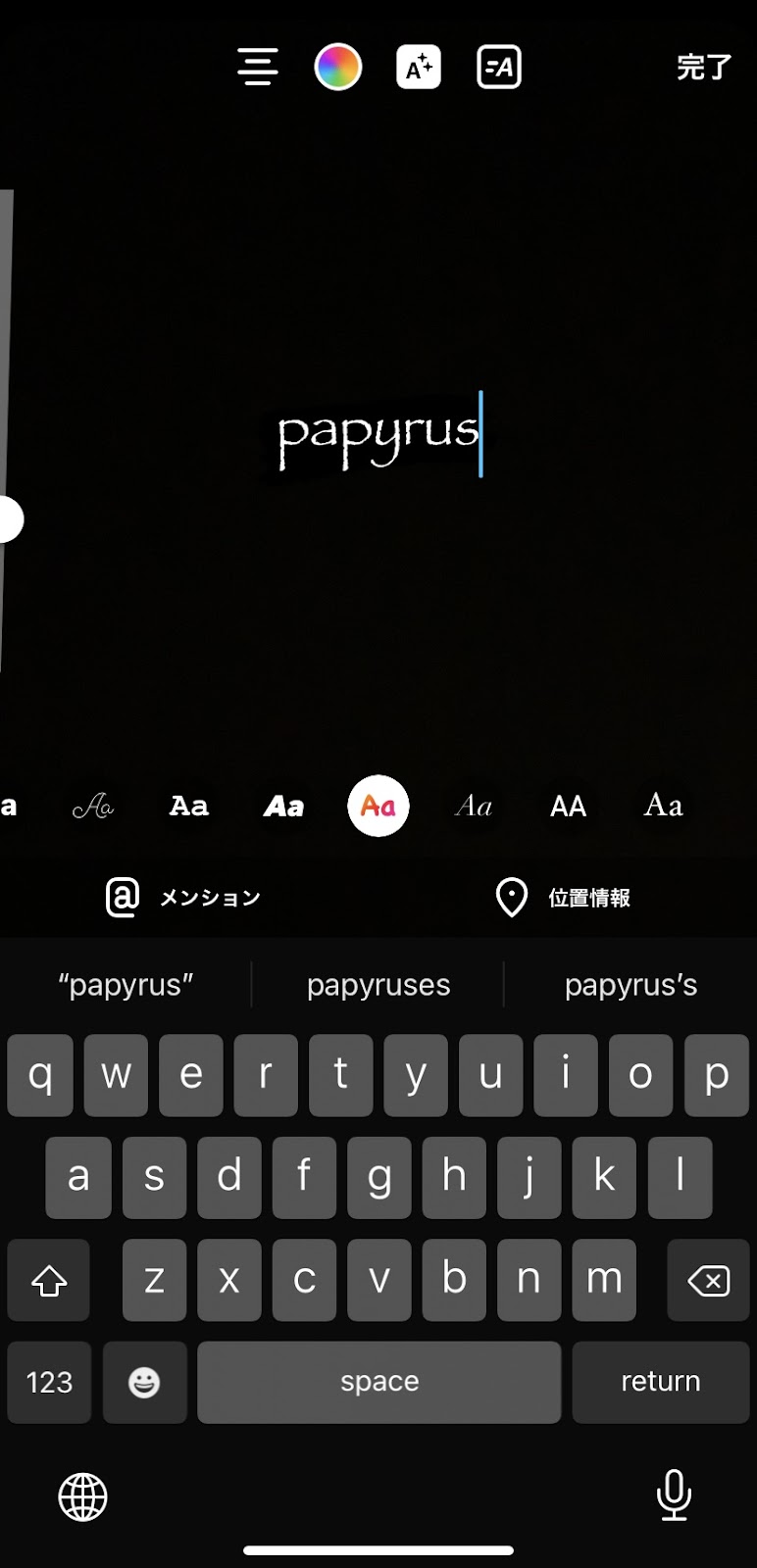This screenshot has height=1568, width=757.
Task: Open the color picker wheel
Action: [338, 67]
